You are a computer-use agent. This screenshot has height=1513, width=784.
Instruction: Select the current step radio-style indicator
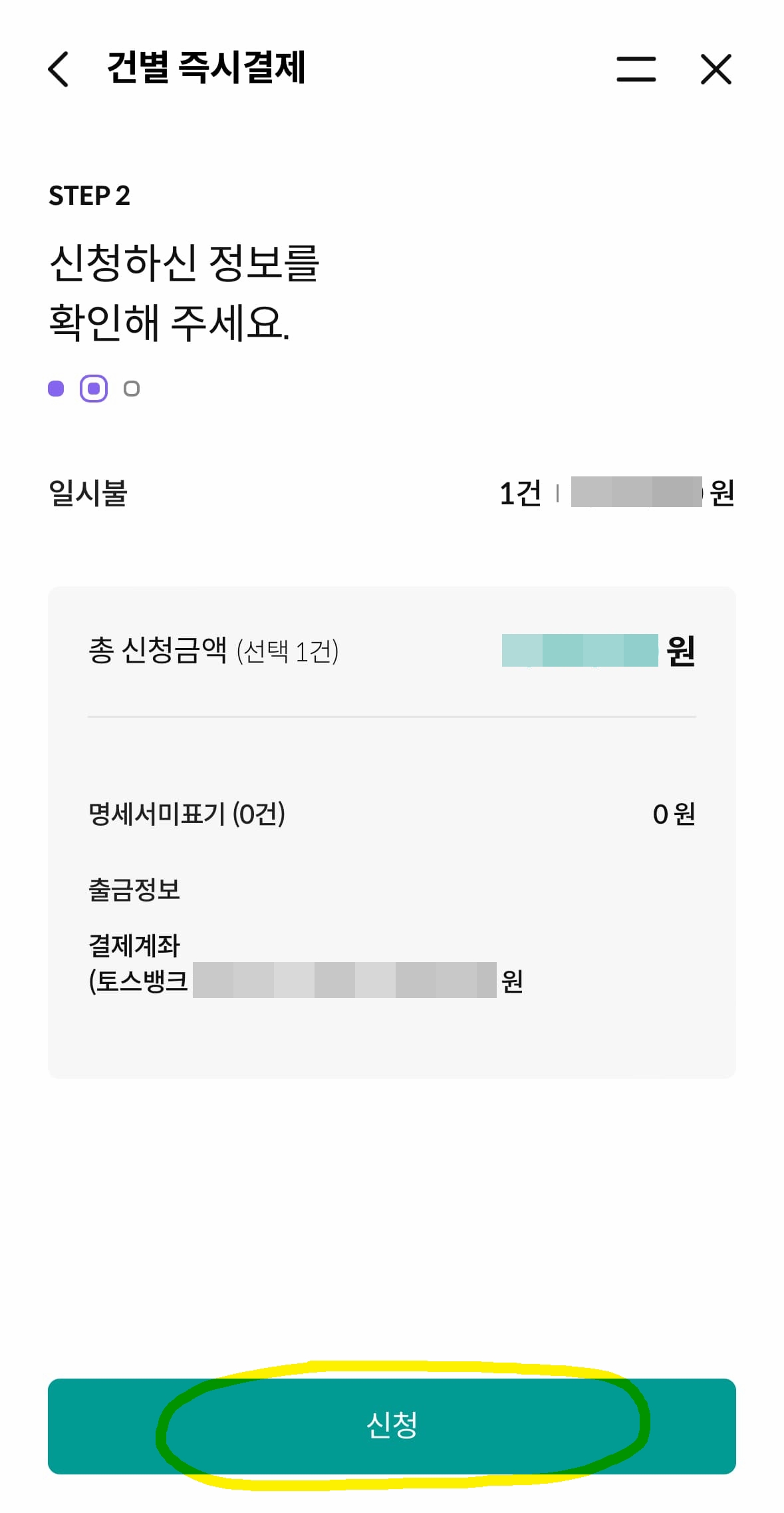point(93,388)
